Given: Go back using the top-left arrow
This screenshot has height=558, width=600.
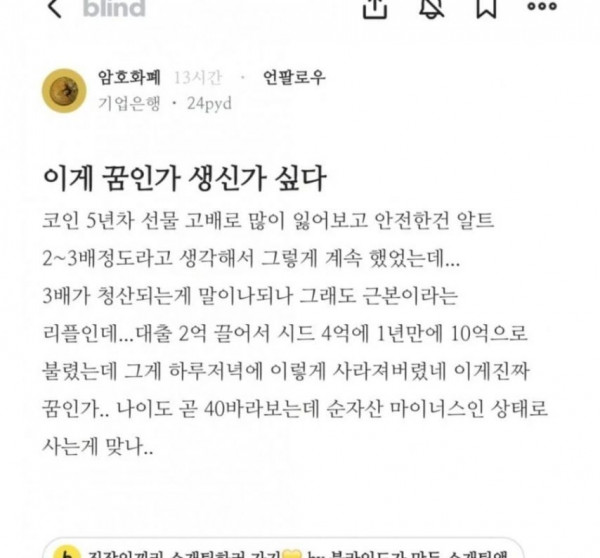Looking at the screenshot, I should click(x=56, y=8).
